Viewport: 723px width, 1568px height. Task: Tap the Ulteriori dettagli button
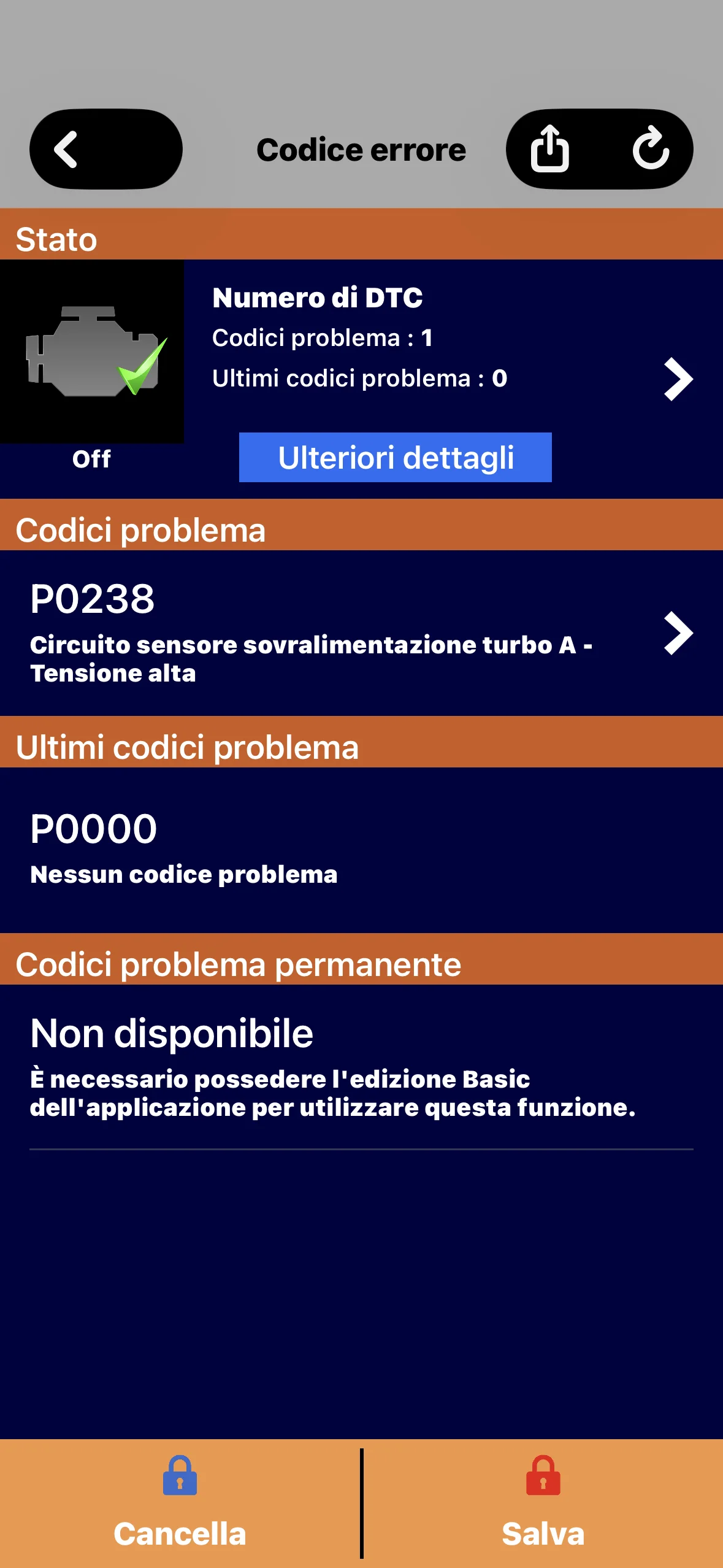coord(396,458)
